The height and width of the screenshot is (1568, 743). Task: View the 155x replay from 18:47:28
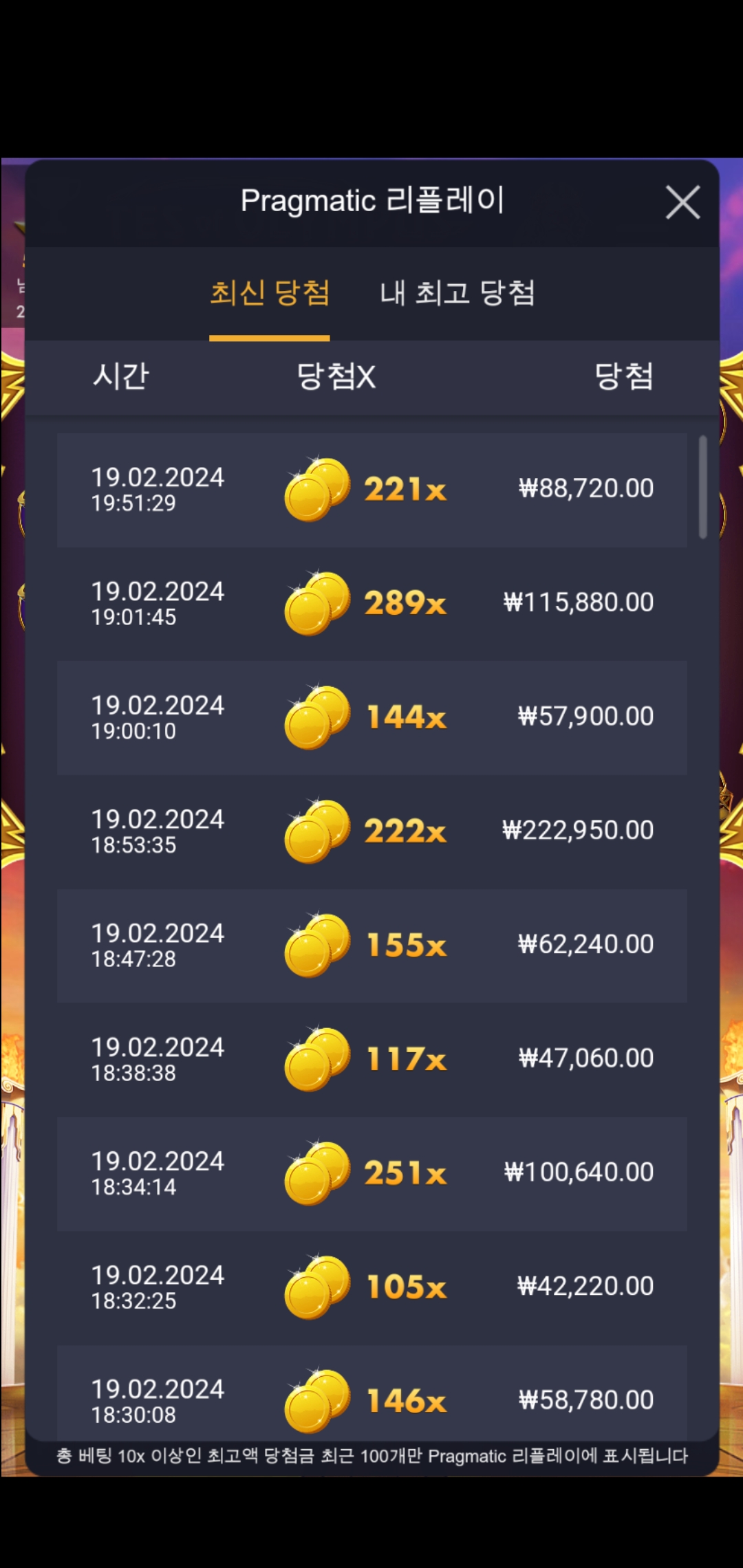coord(371,945)
